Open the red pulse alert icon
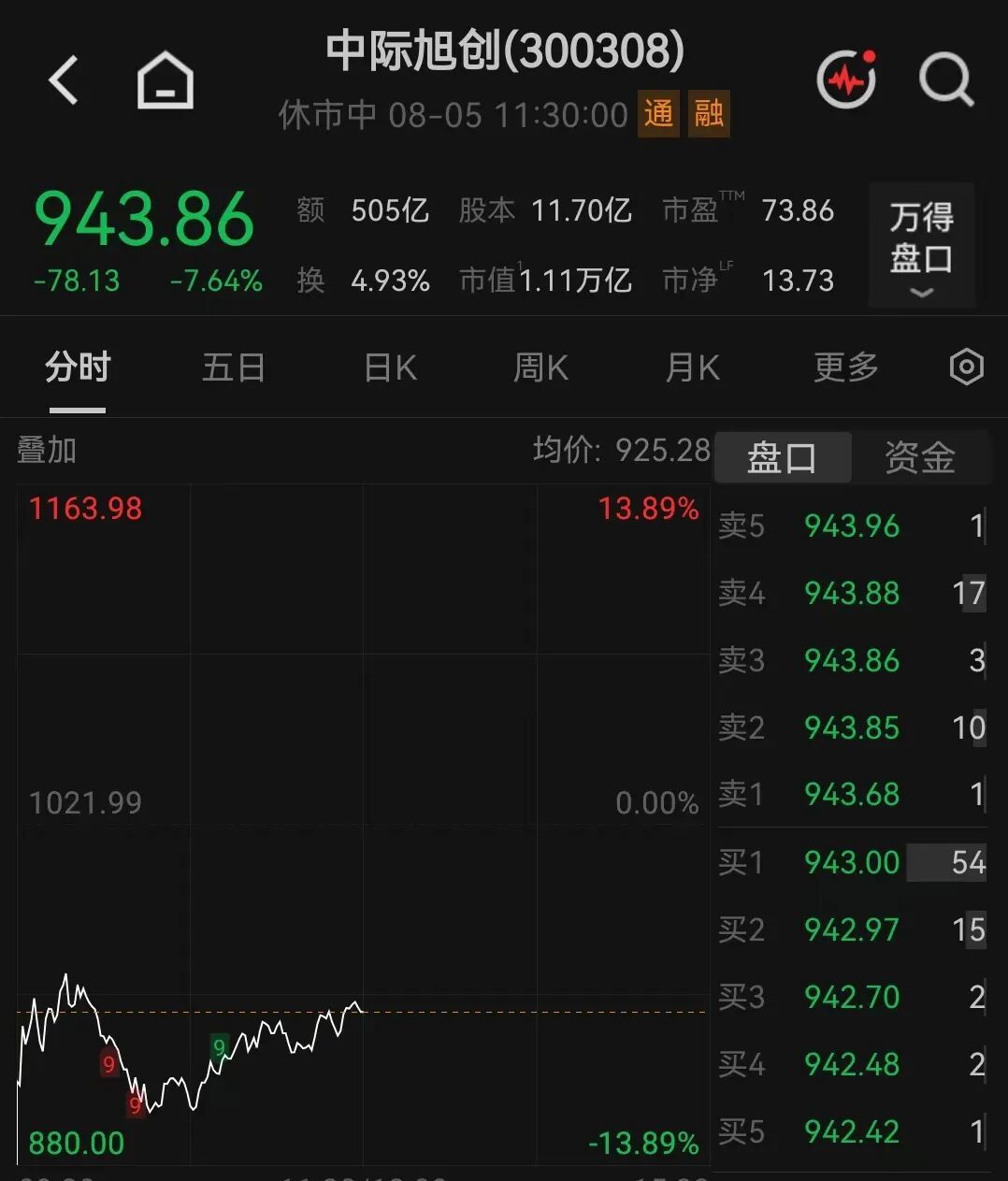Screen dimensions: 1008x1181 [x=847, y=79]
